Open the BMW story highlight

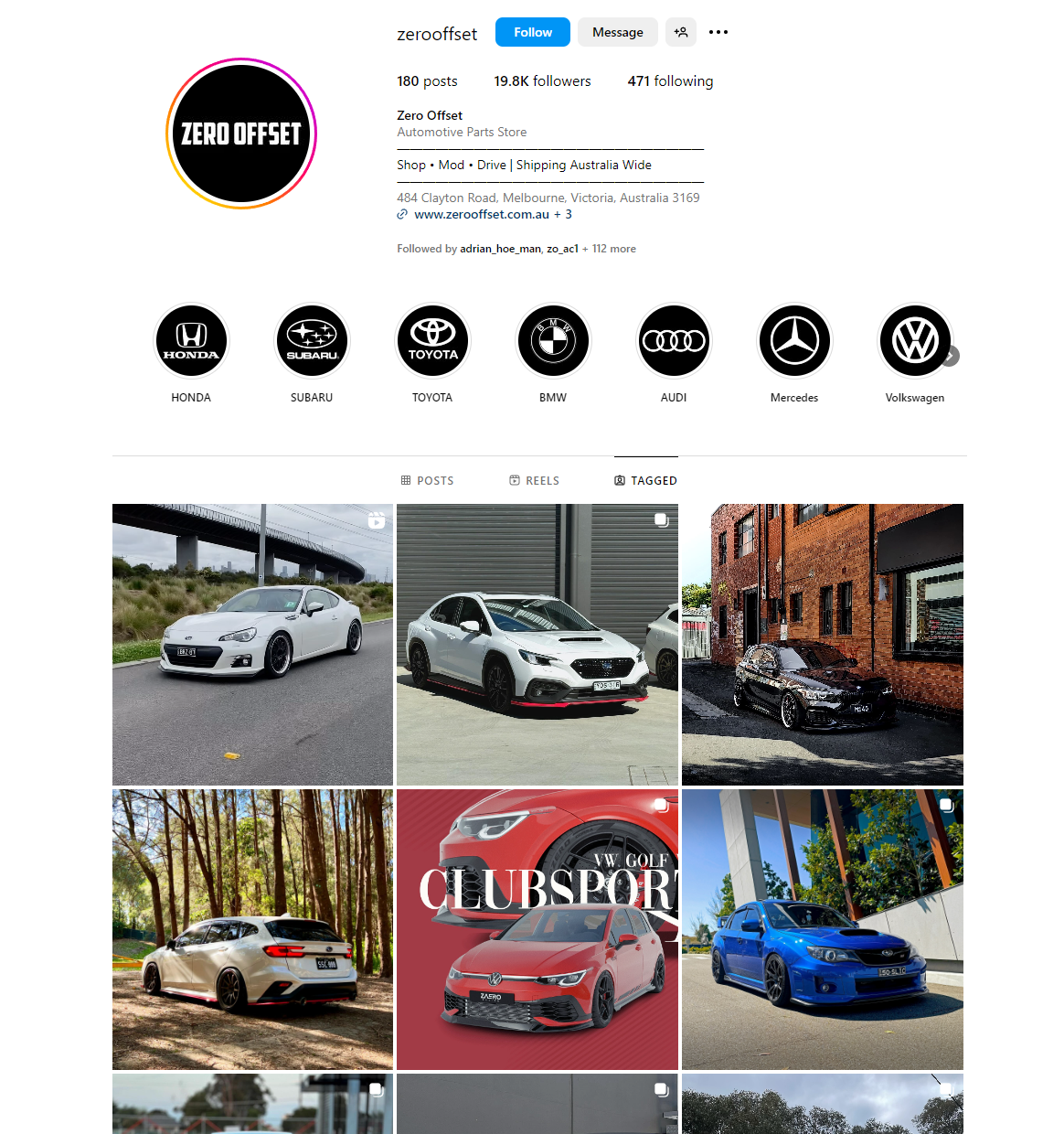coord(553,341)
